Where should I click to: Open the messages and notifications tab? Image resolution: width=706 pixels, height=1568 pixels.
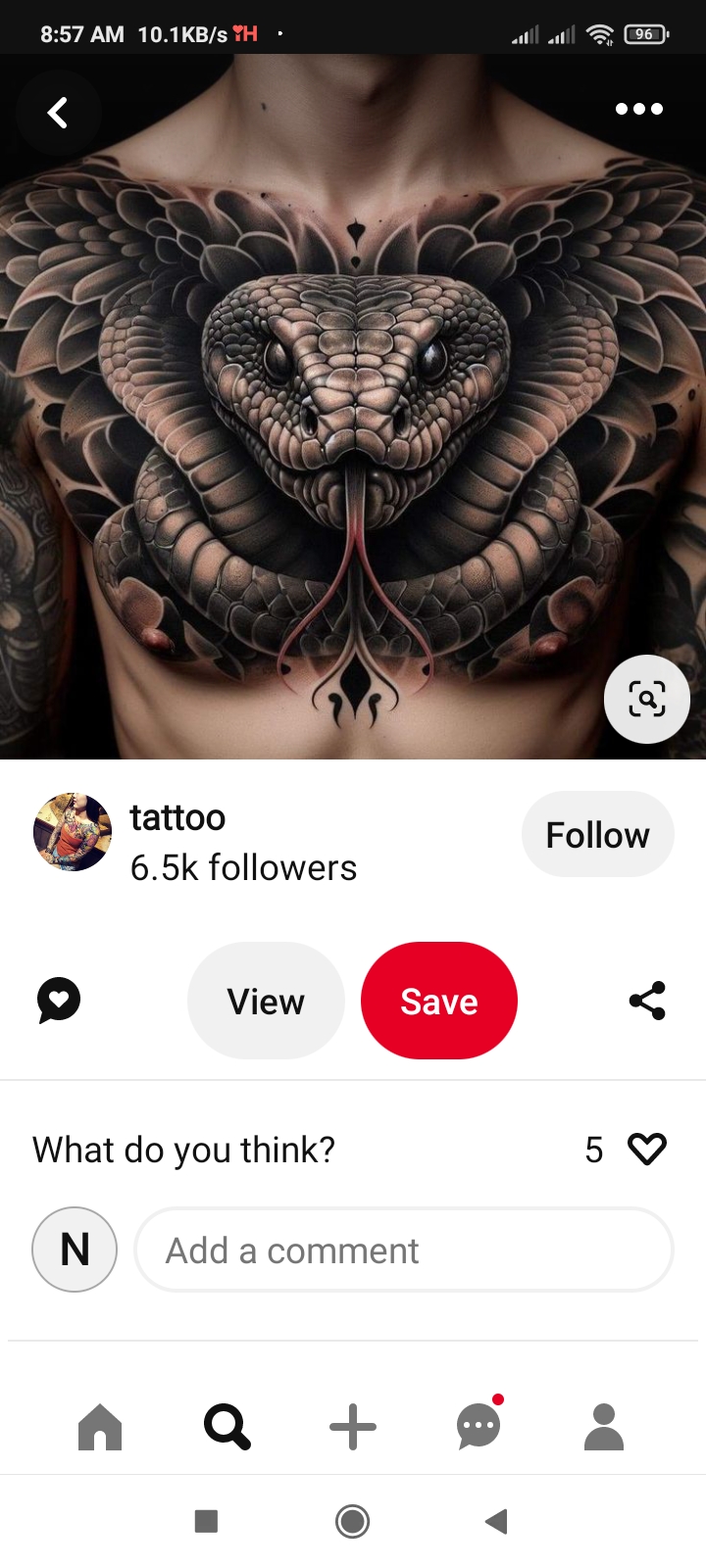[x=479, y=1427]
